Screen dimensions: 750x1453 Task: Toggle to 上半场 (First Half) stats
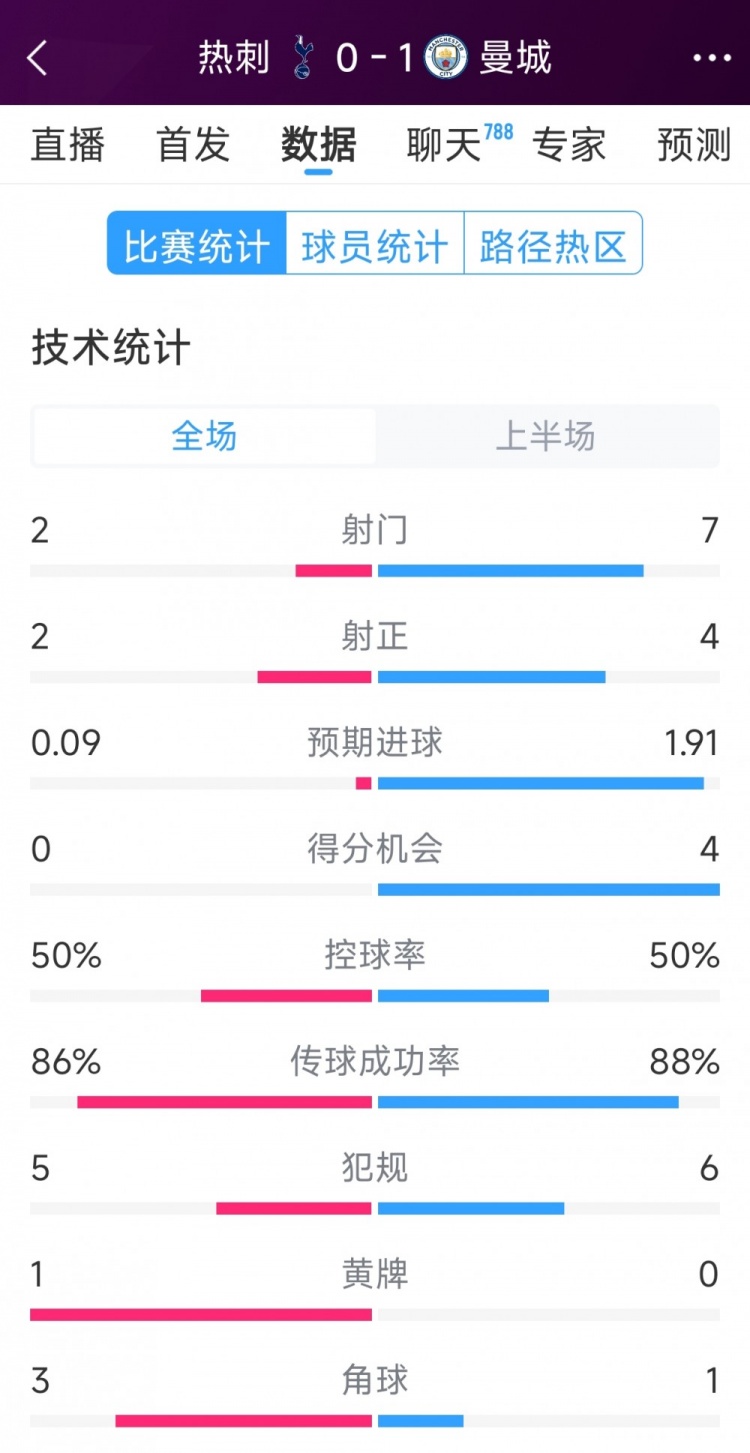click(546, 436)
